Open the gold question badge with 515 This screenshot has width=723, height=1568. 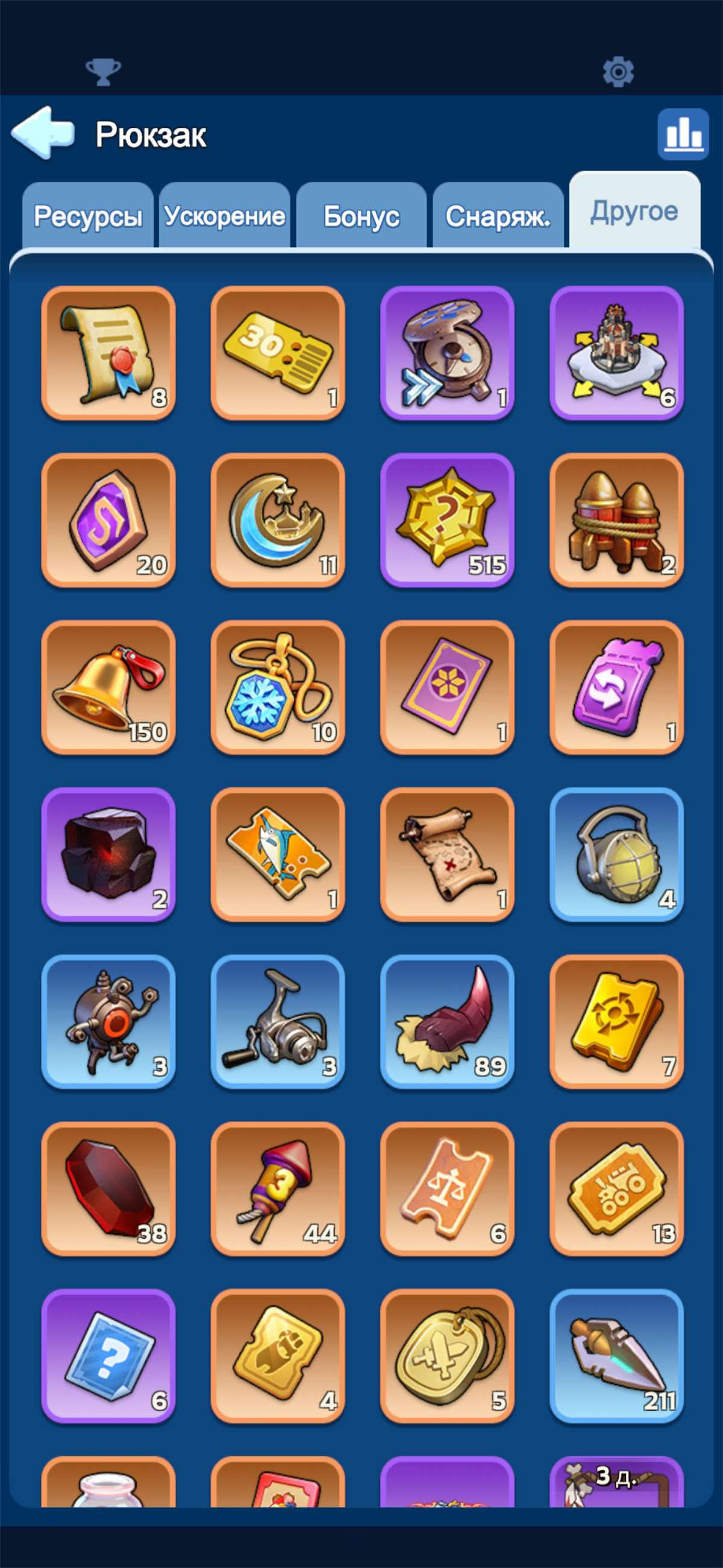(x=447, y=520)
